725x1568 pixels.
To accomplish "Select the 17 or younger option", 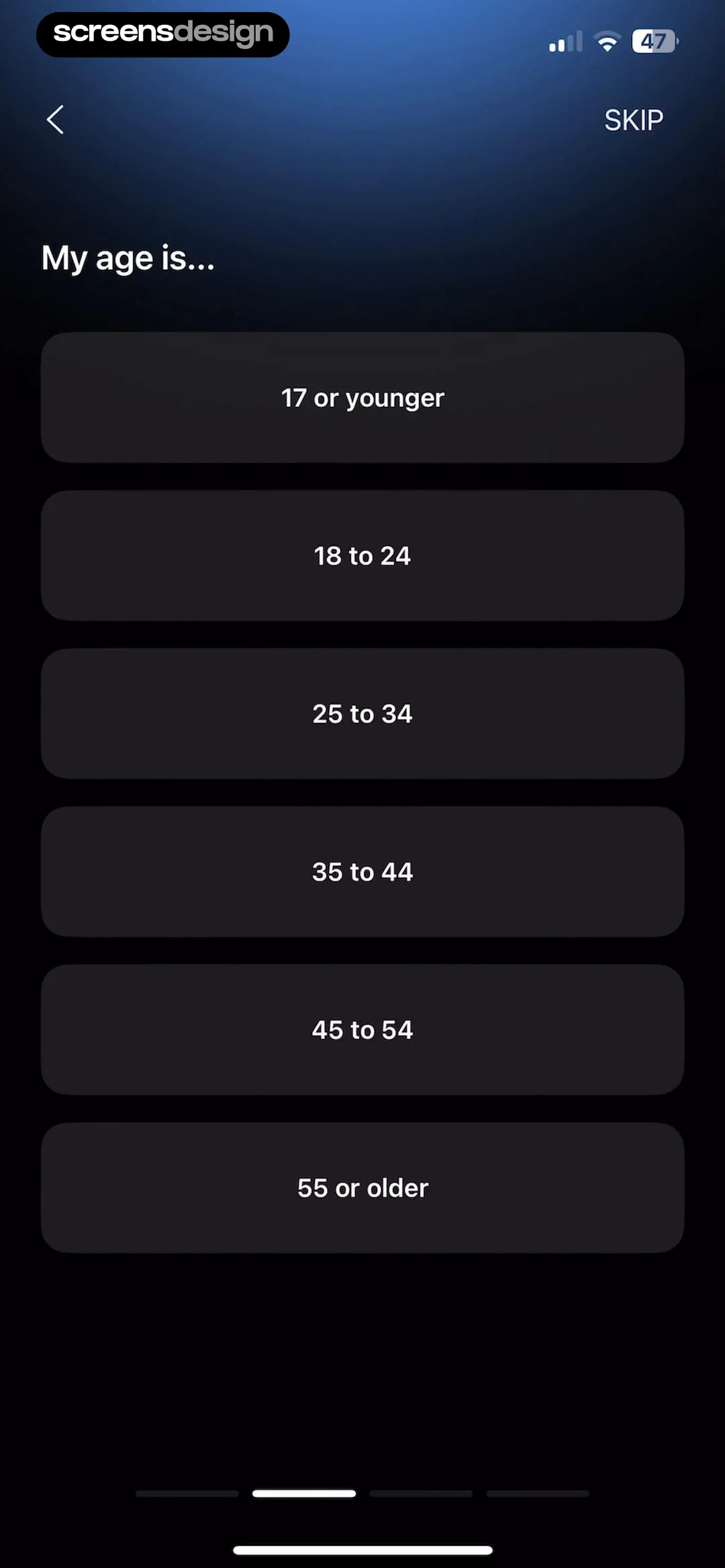I will click(x=362, y=397).
